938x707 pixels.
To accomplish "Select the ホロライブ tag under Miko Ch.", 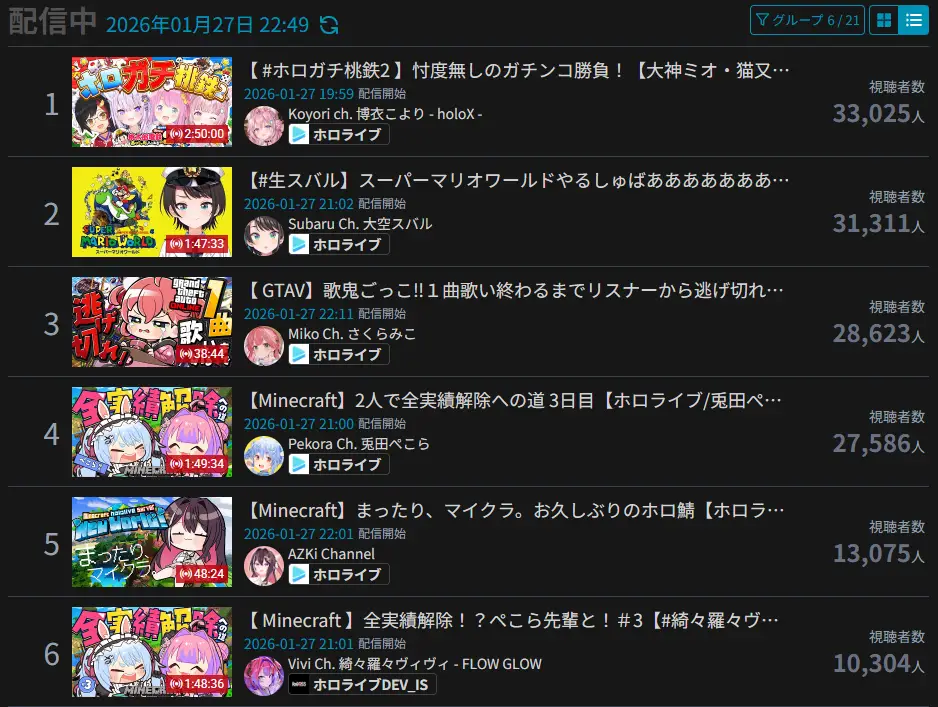I will [x=338, y=355].
